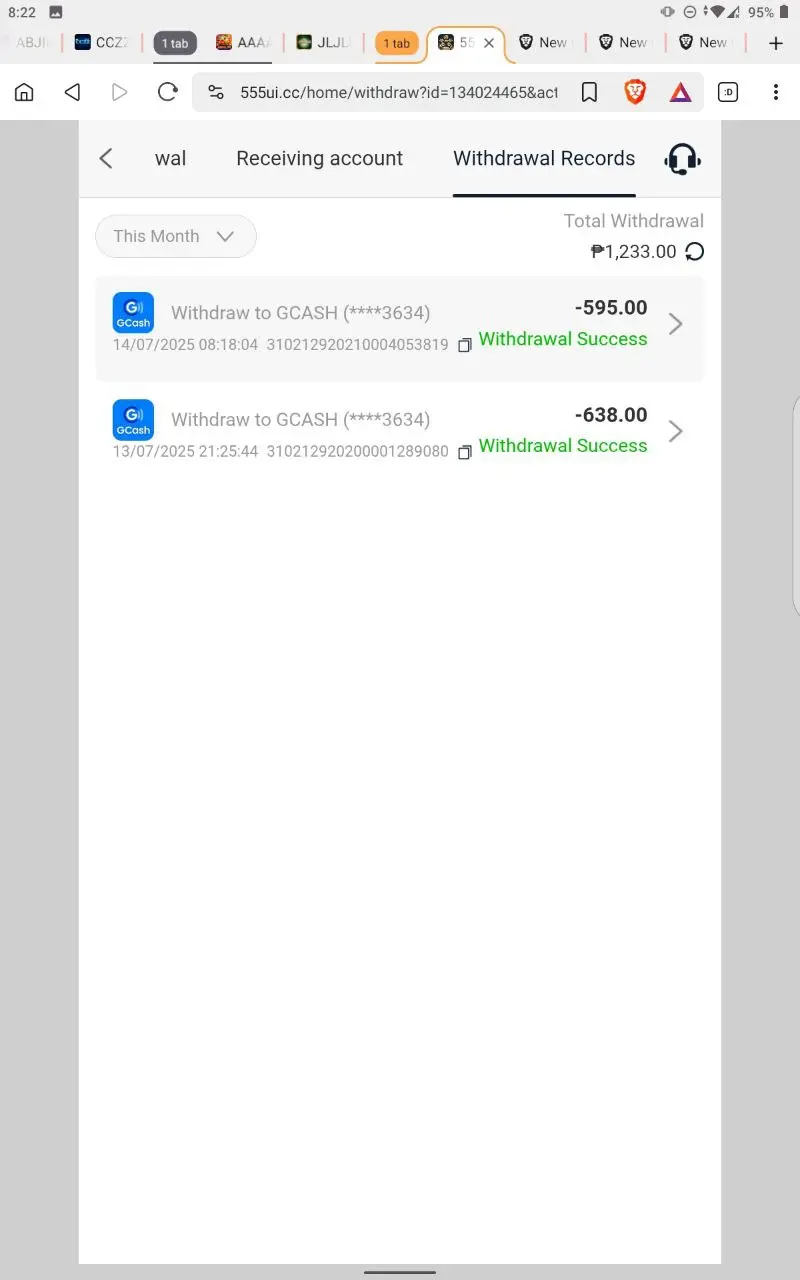Copy order number ending in 1289080

click(x=464, y=452)
